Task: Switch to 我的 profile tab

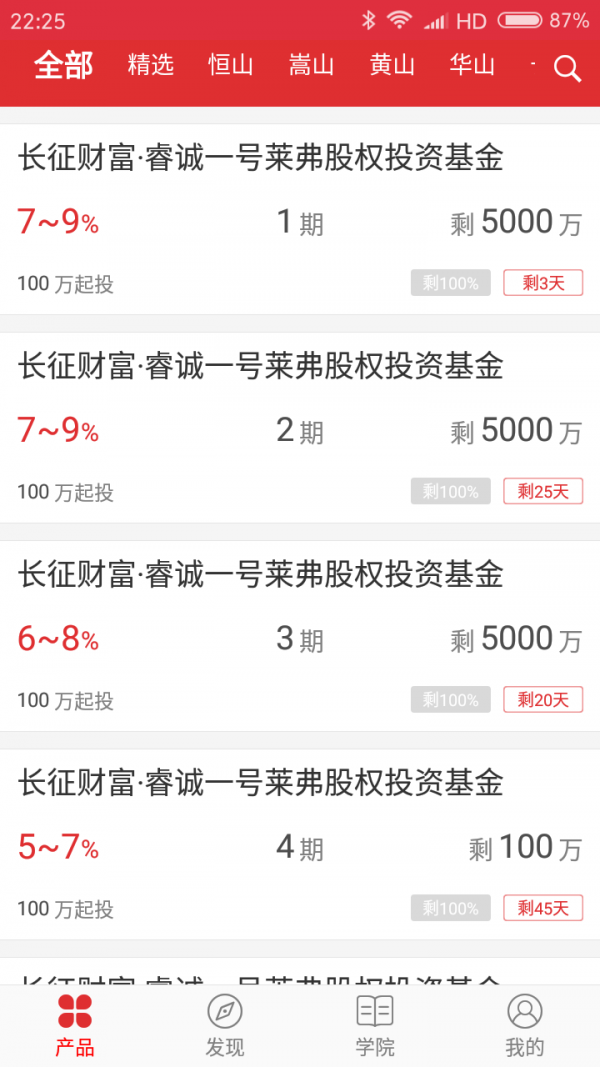Action: (x=524, y=1025)
